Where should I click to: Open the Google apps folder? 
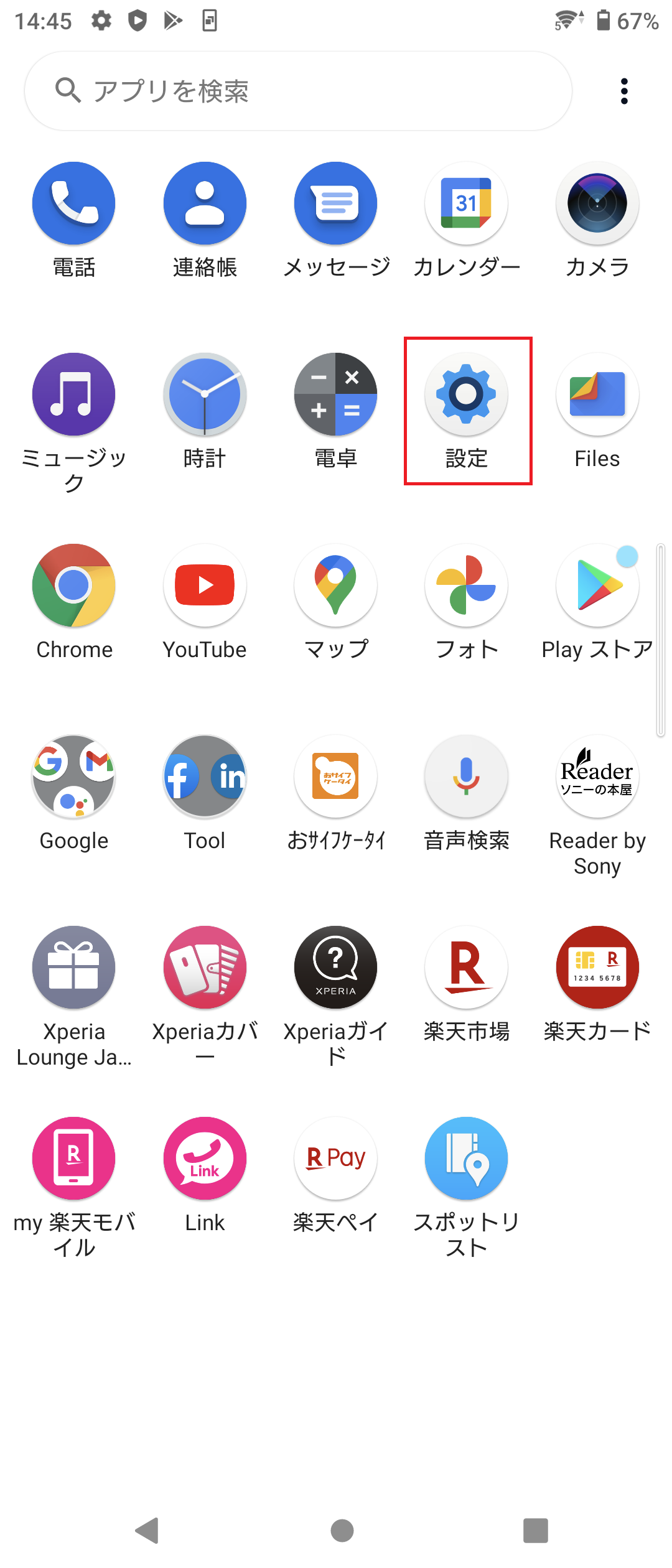(74, 777)
